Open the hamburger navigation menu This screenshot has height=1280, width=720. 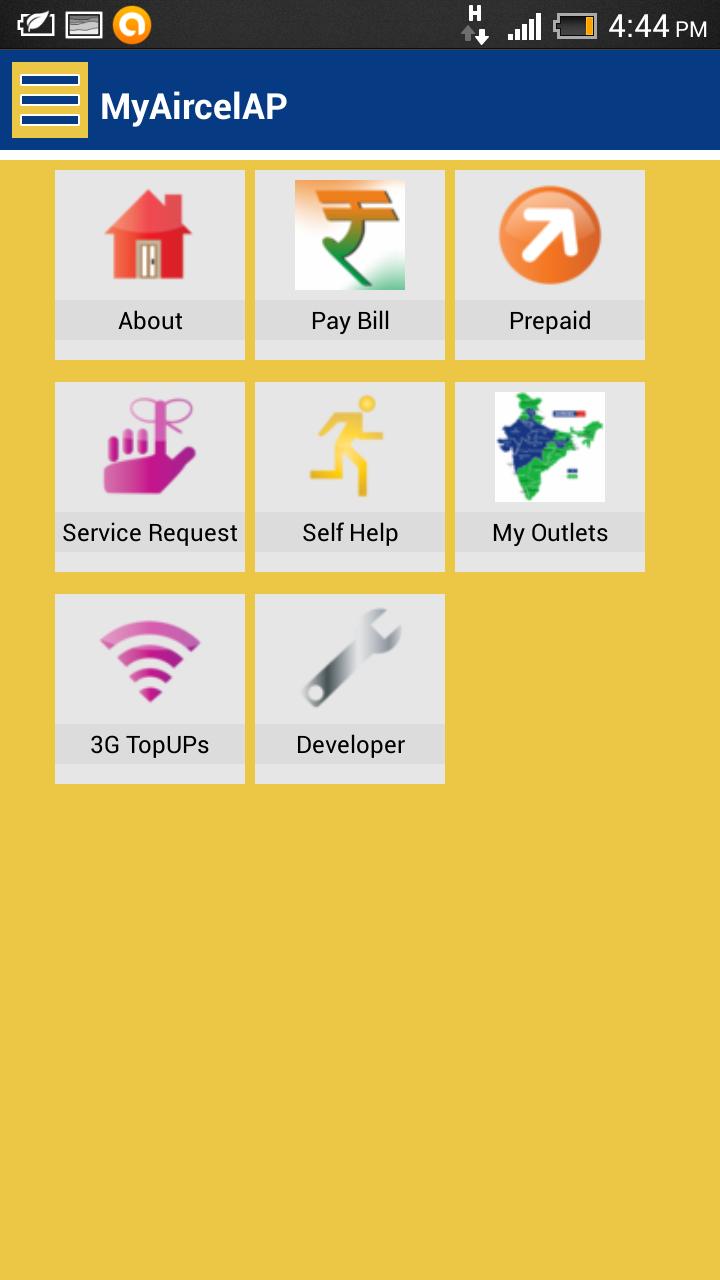50,100
